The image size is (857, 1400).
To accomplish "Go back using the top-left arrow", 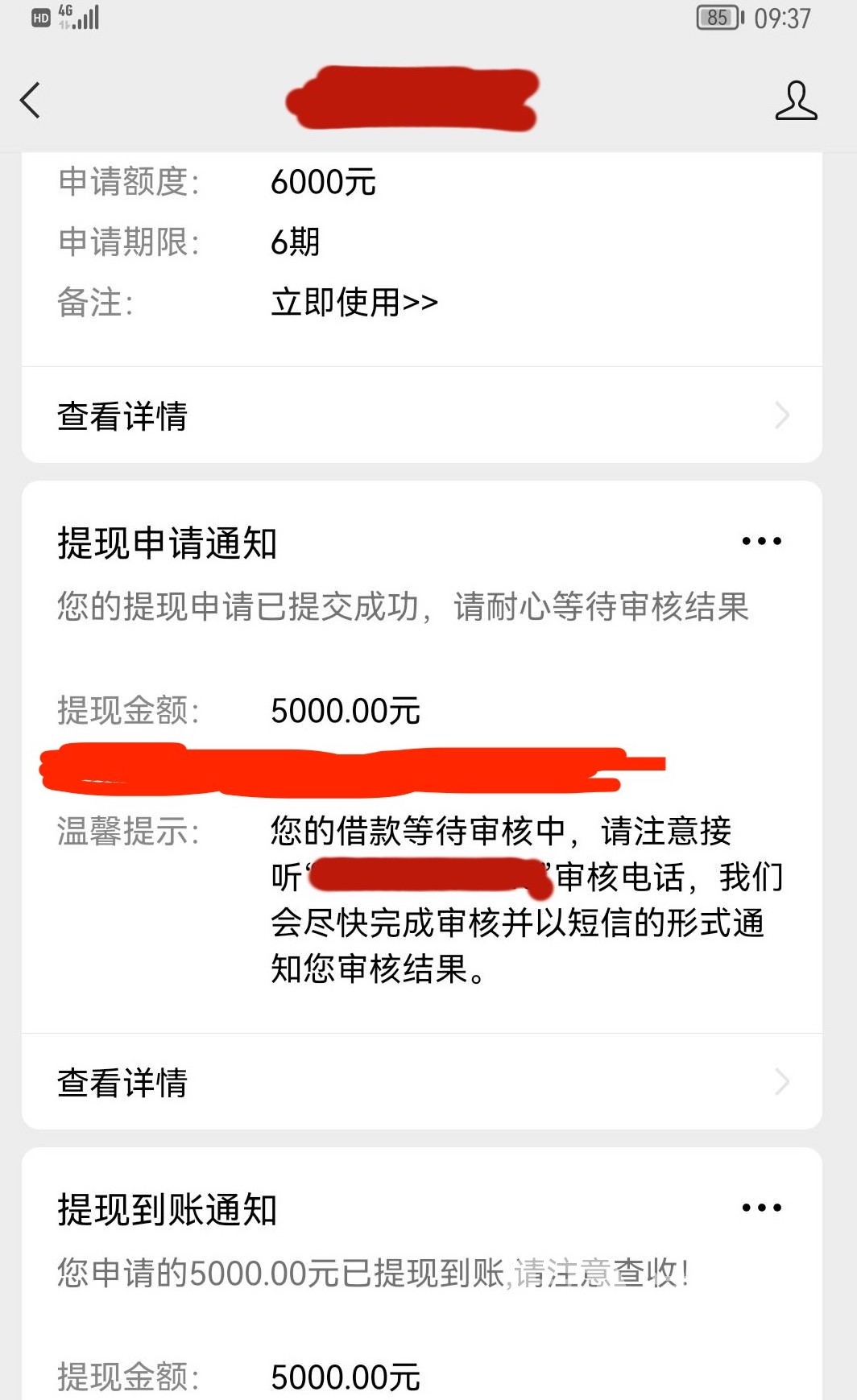I will (x=31, y=101).
